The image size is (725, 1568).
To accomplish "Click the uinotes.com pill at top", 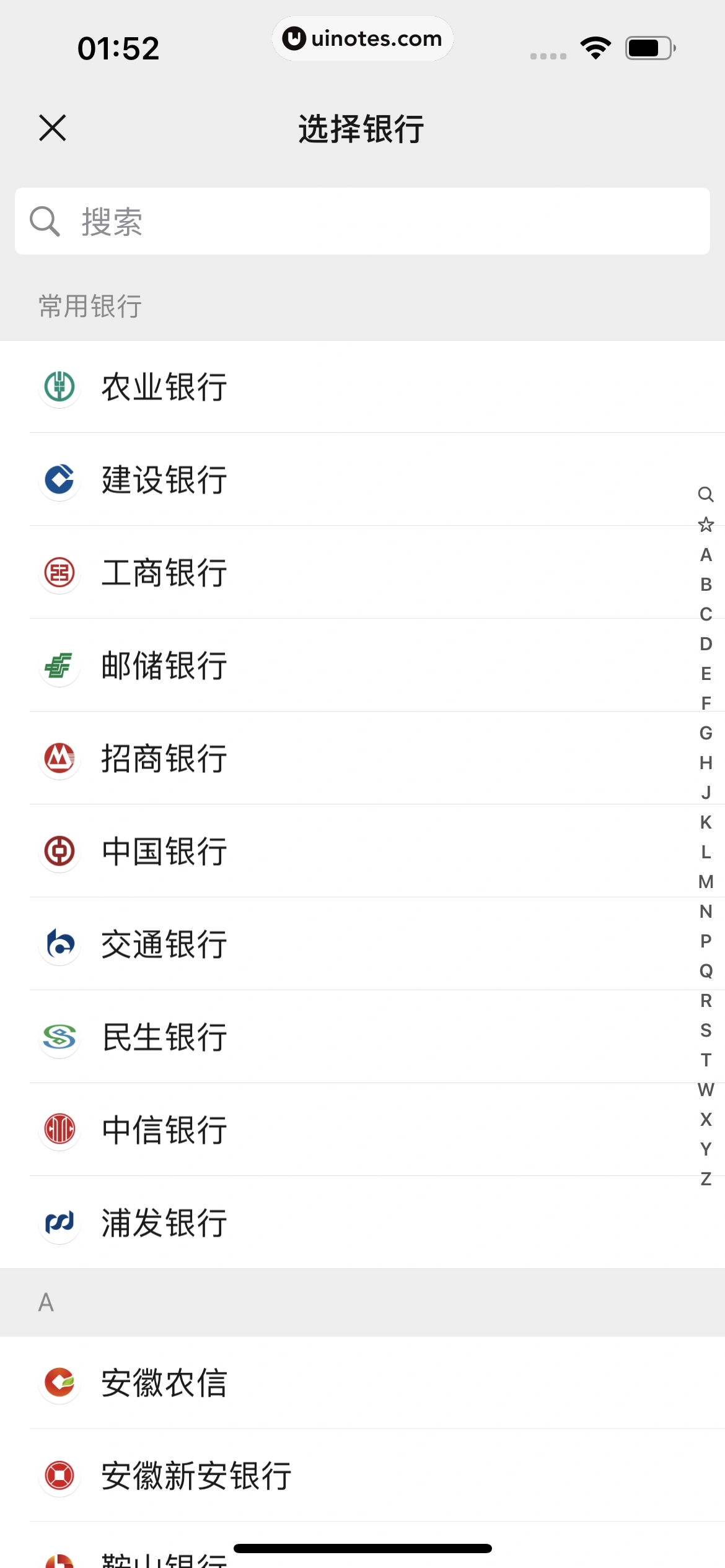I will click(362, 38).
